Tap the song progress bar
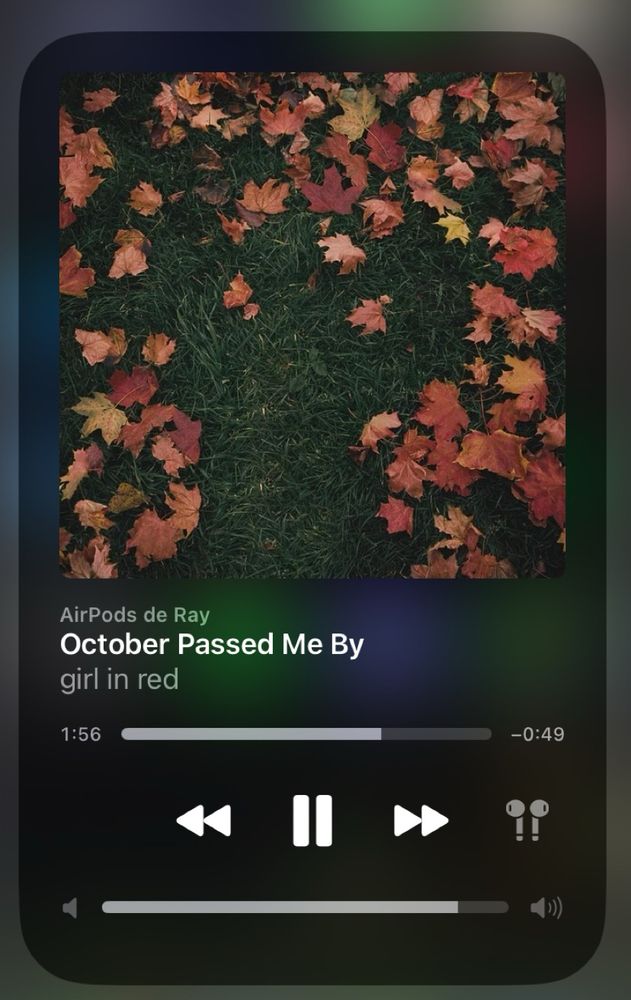 [x=306, y=734]
